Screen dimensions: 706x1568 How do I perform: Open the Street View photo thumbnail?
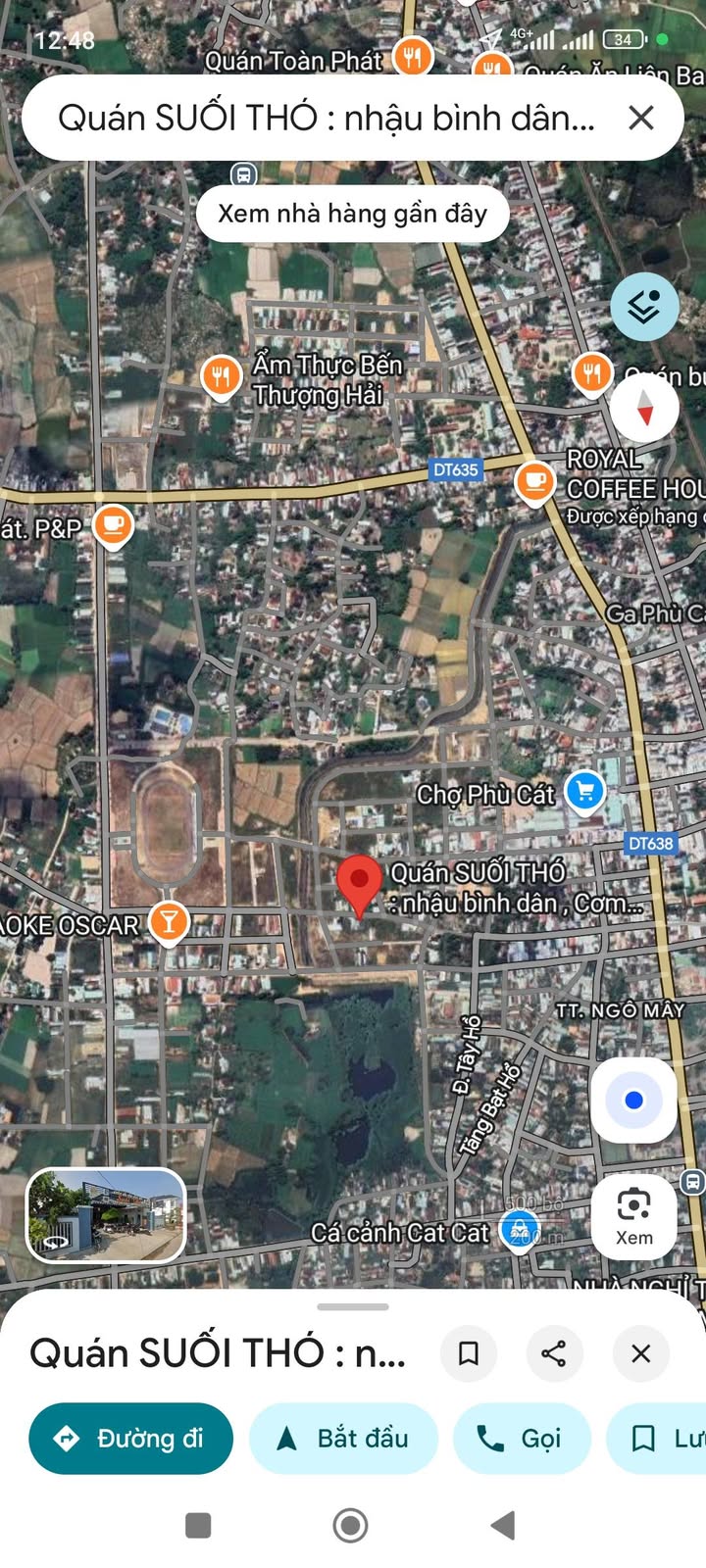(106, 1214)
